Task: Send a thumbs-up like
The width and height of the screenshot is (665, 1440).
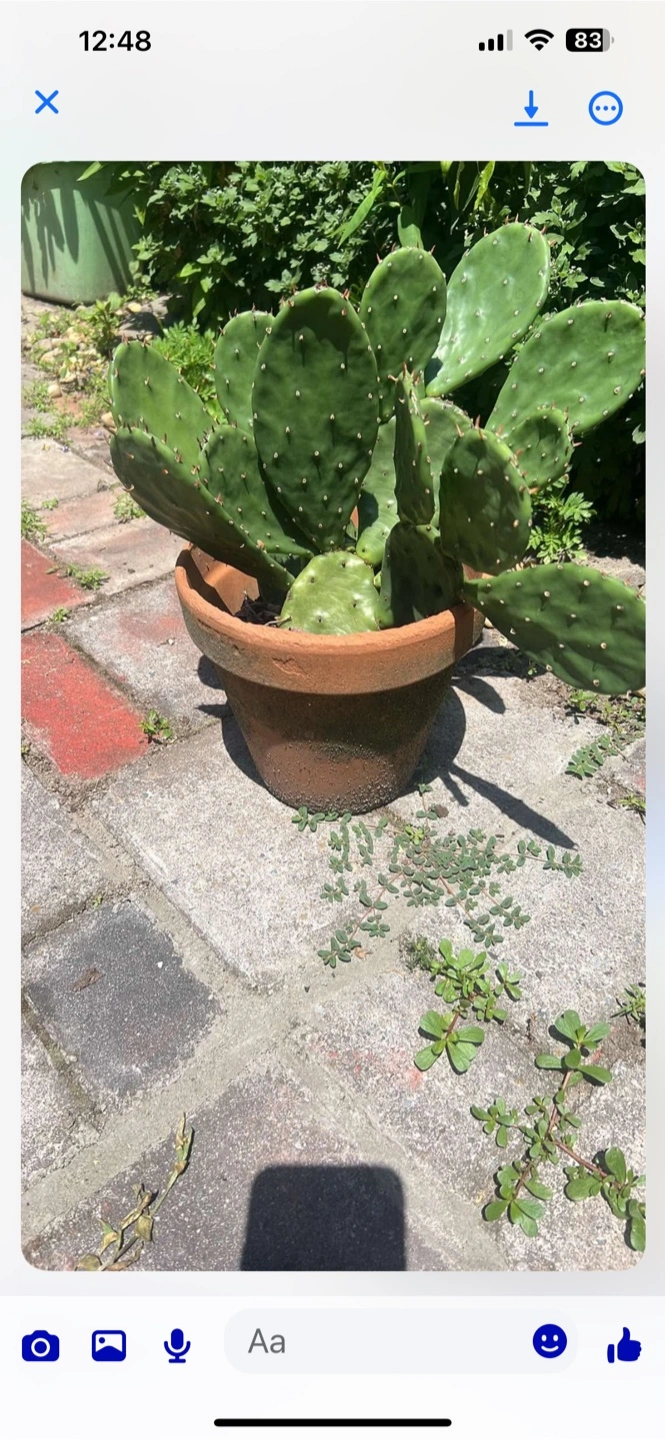Action: [624, 1345]
